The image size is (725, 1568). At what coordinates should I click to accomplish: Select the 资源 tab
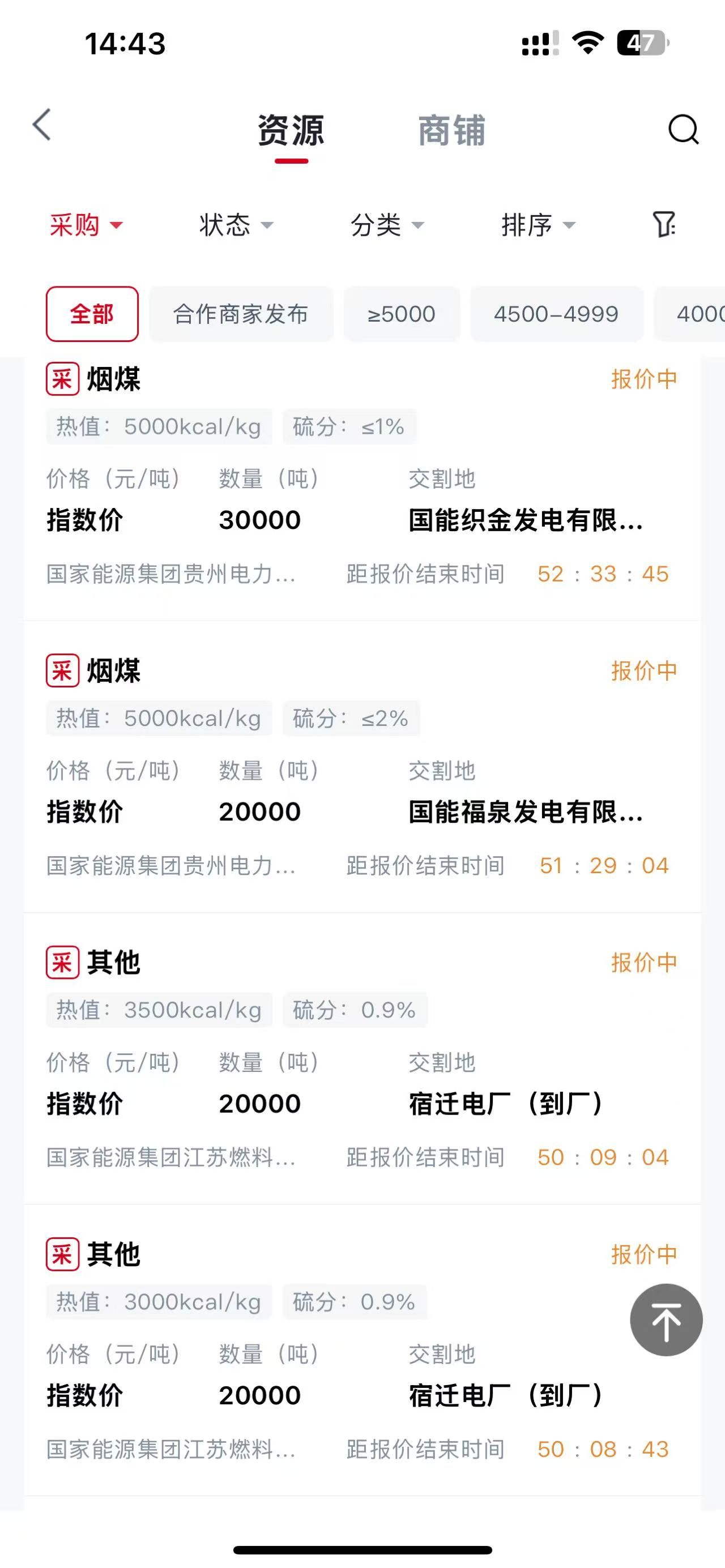pyautogui.click(x=291, y=130)
